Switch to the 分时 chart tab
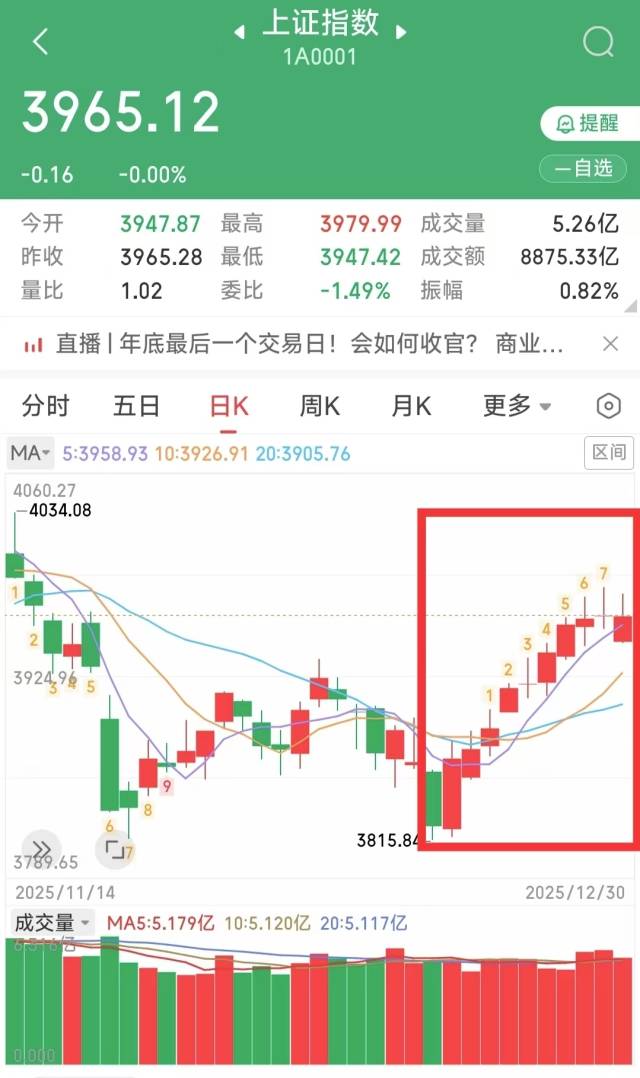 46,406
